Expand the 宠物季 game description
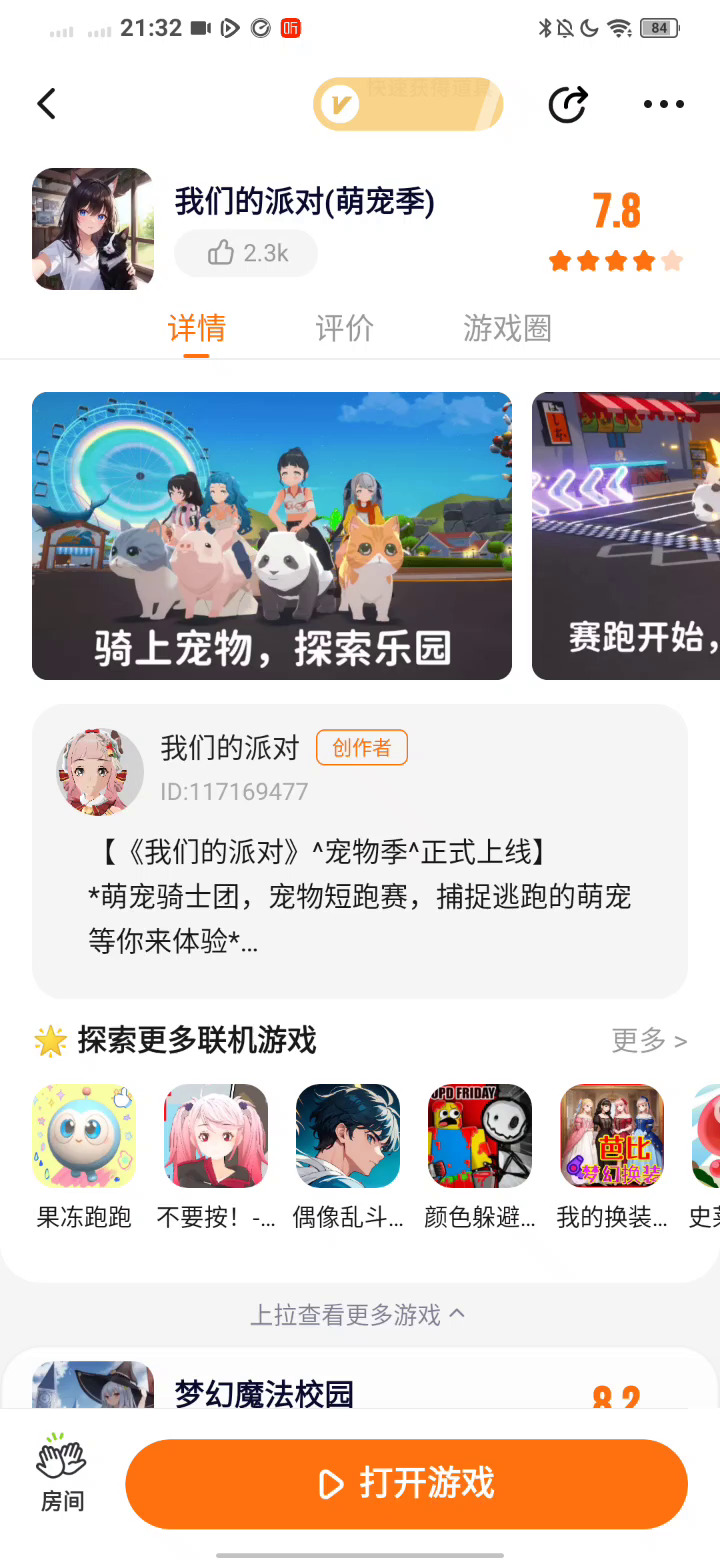This screenshot has width=720, height=1560. pyautogui.click(x=360, y=897)
